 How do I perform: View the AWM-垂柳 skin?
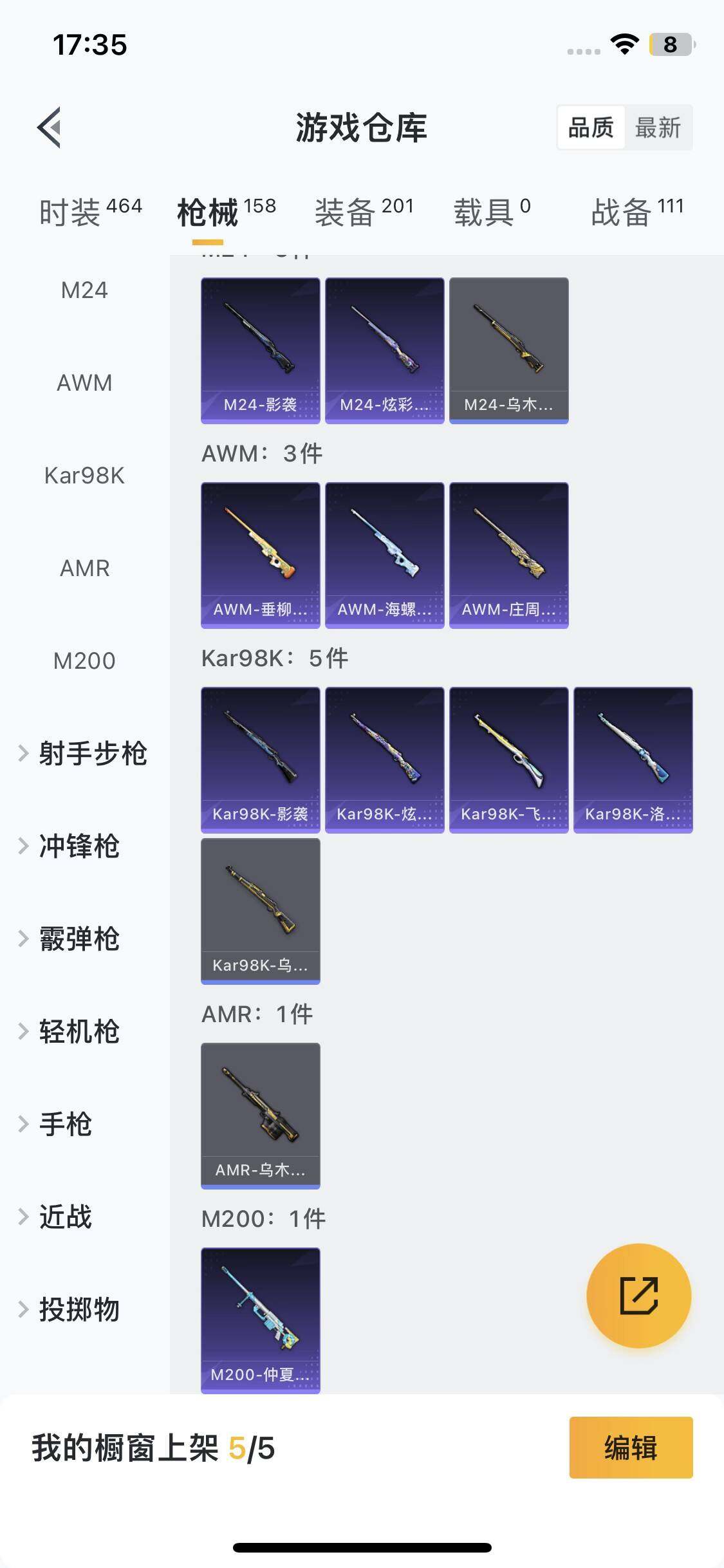(x=260, y=555)
